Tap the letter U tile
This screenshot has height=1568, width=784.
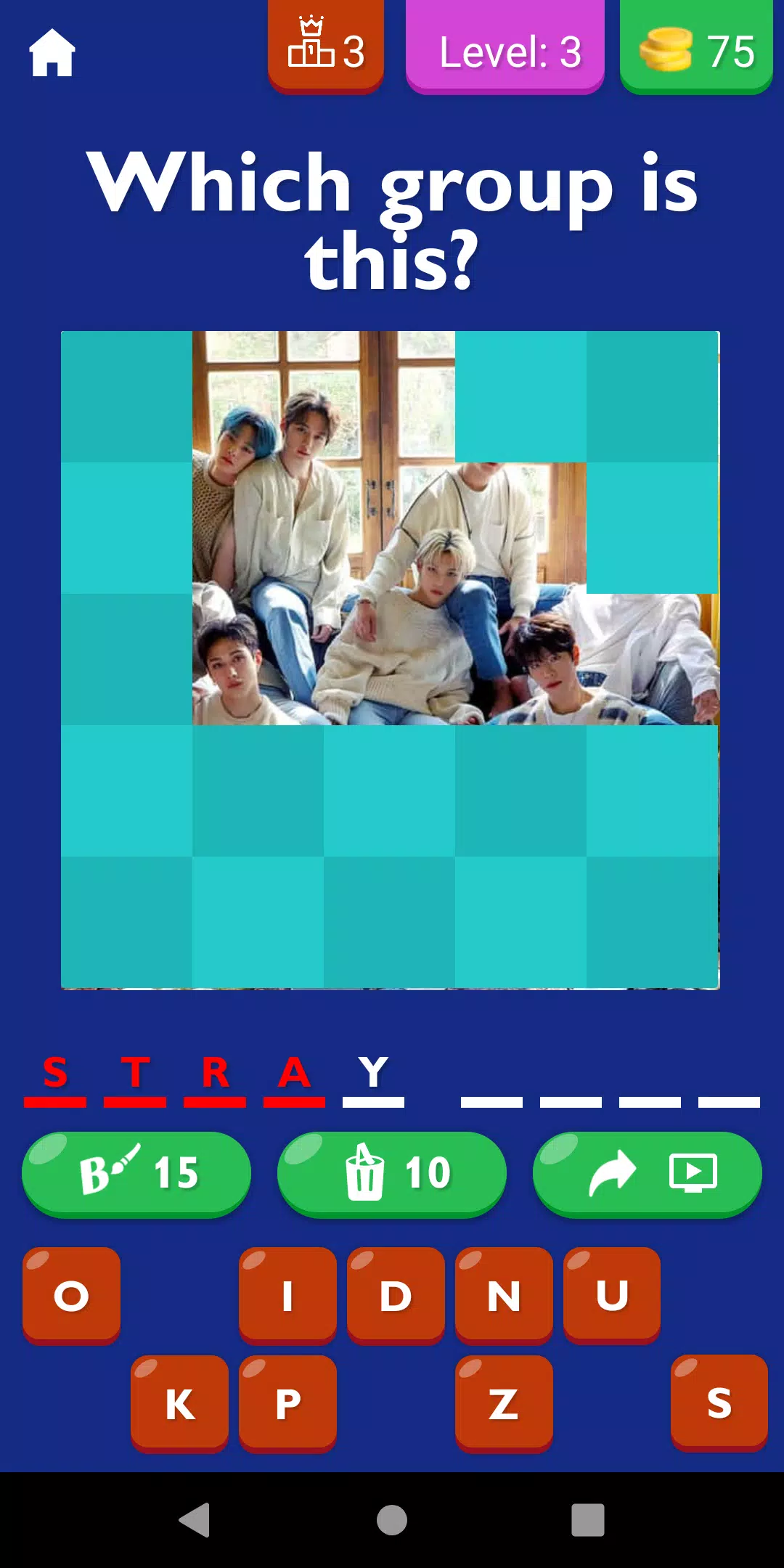(x=612, y=1296)
